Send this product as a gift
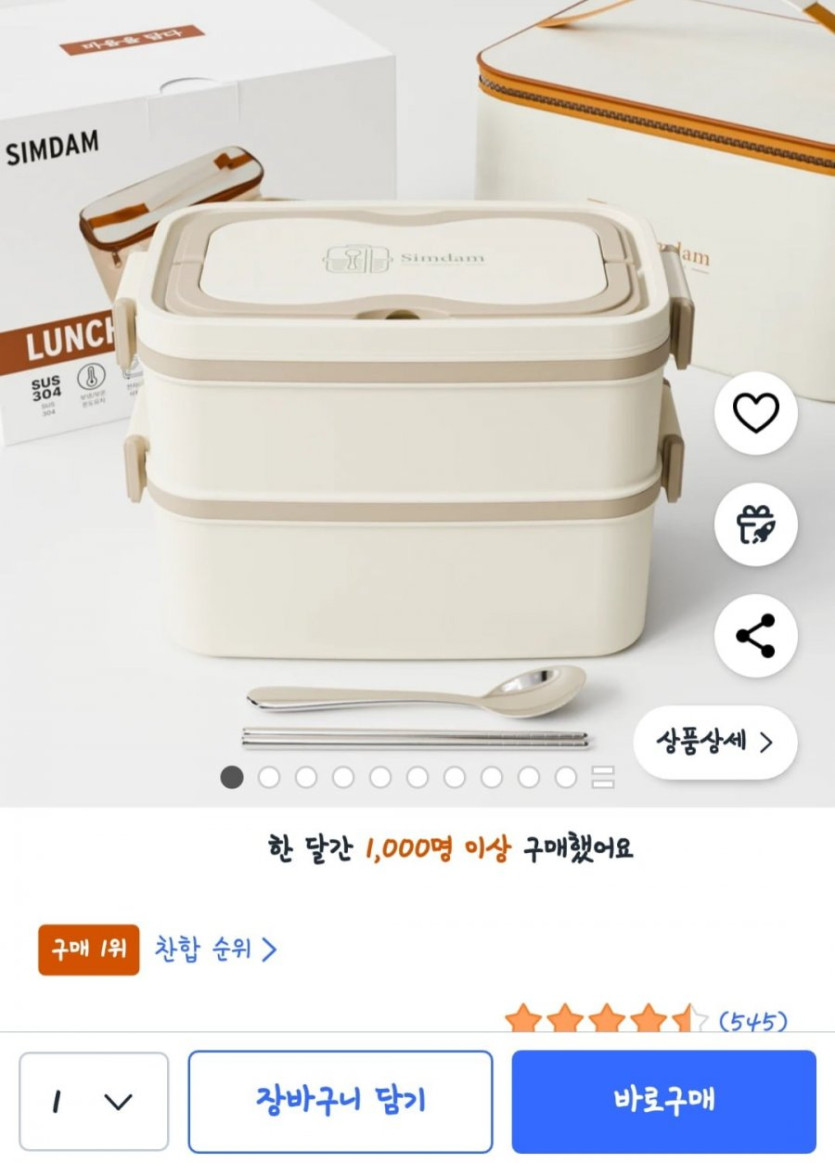Screen dimensions: 835x1163 (755, 524)
